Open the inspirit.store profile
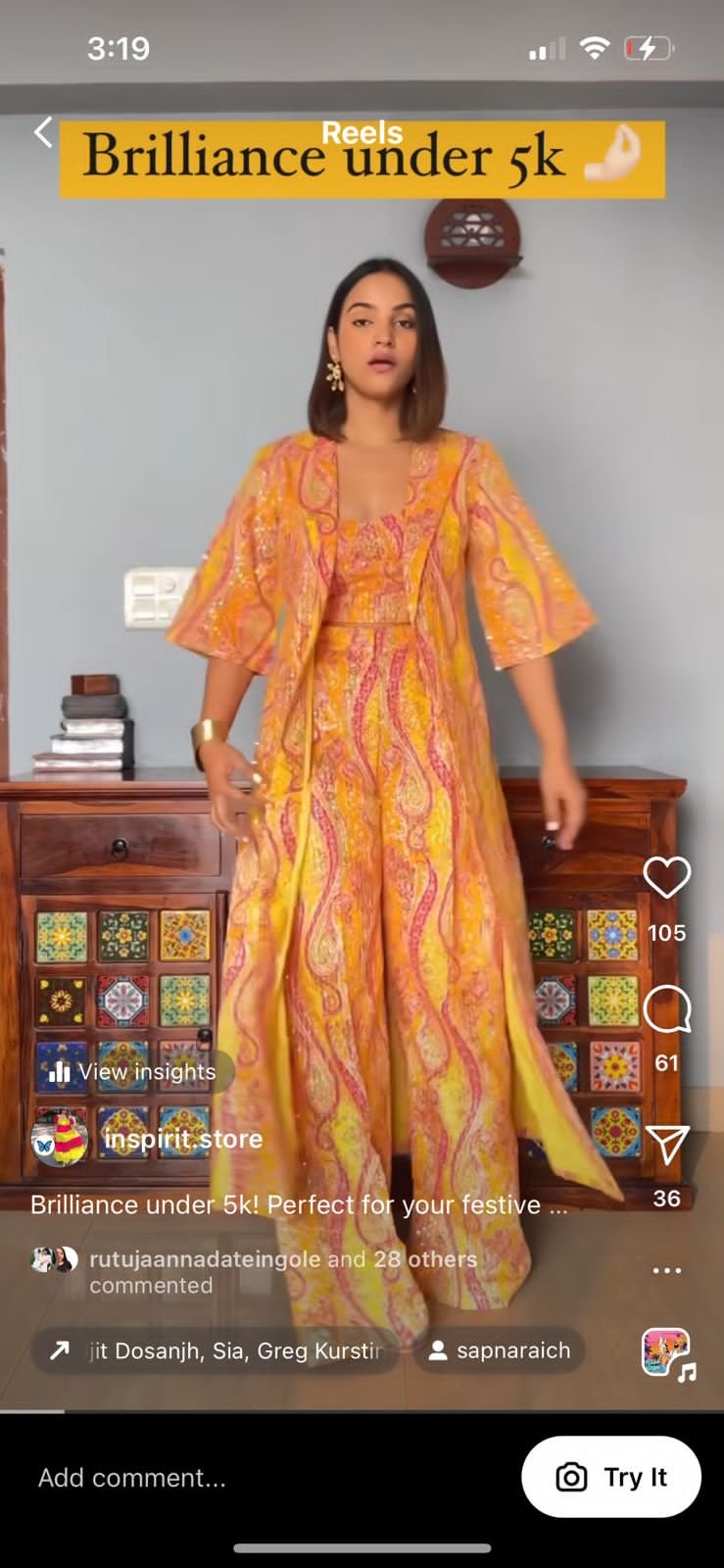Viewport: 724px width, 1568px height. [183, 1139]
